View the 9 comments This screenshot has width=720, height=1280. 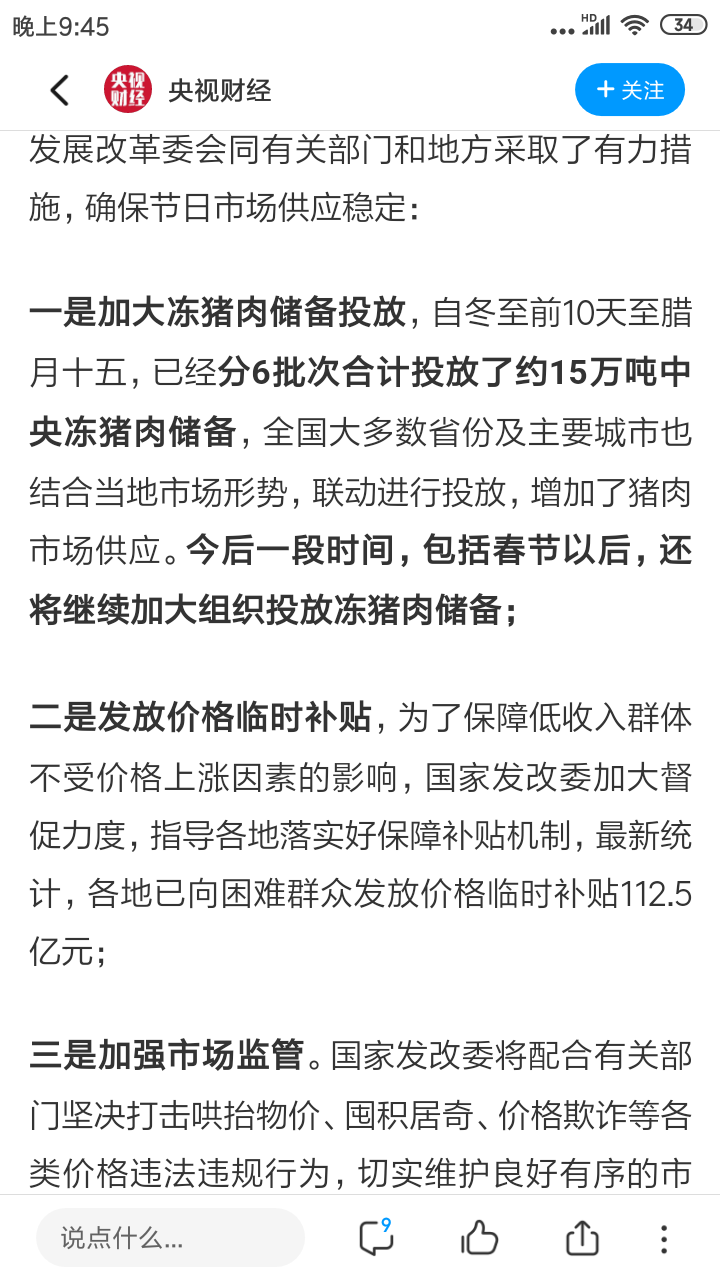375,1238
